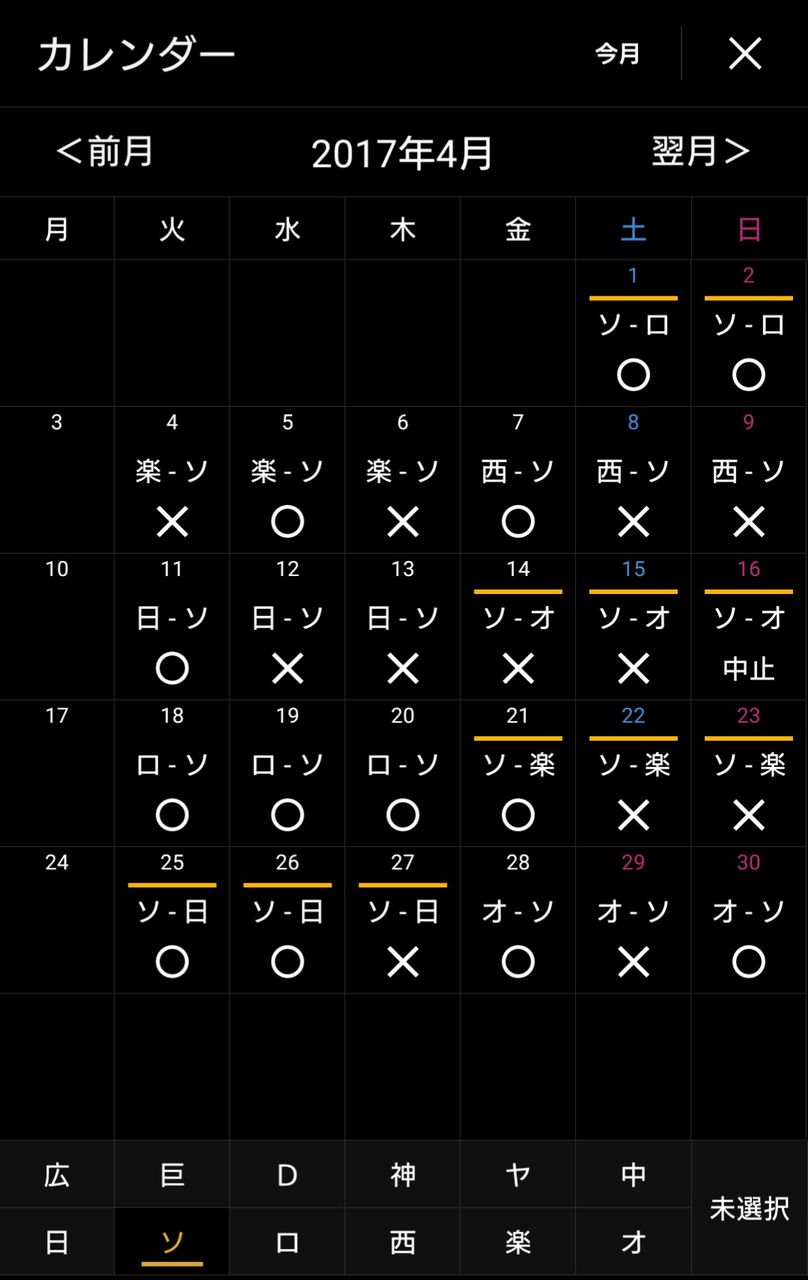
Task: Select team ロ in the bottom filter
Action: (287, 1242)
